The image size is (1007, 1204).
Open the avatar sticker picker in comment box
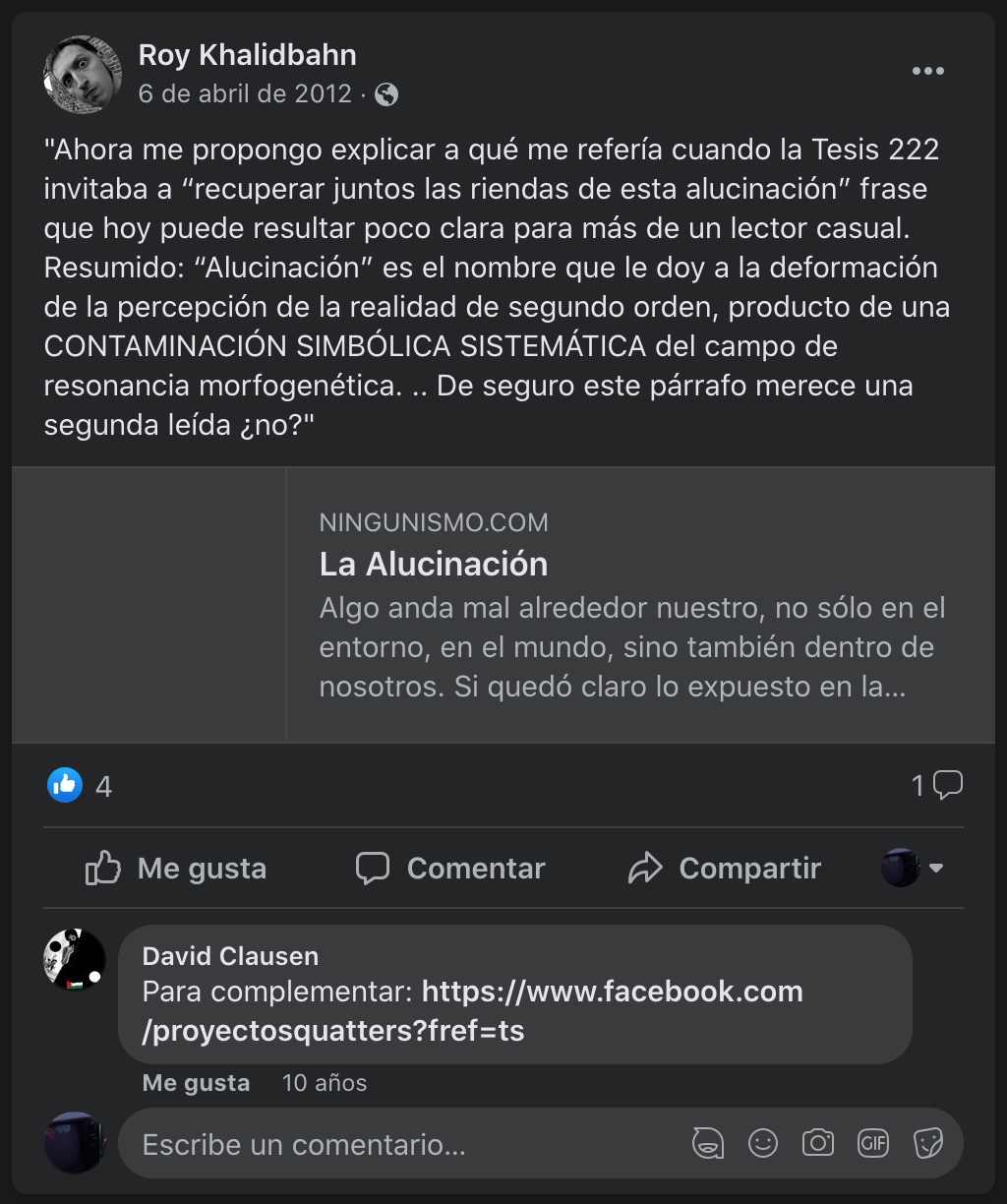[x=708, y=1143]
